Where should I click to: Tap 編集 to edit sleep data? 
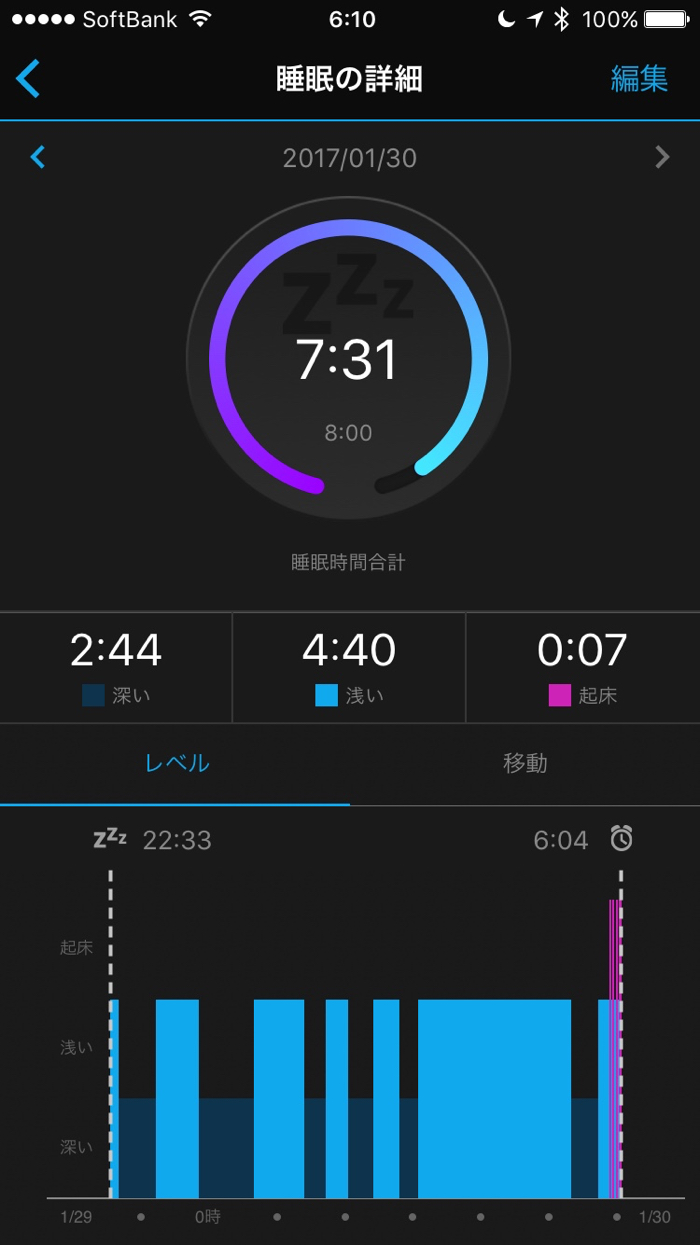pyautogui.click(x=639, y=79)
